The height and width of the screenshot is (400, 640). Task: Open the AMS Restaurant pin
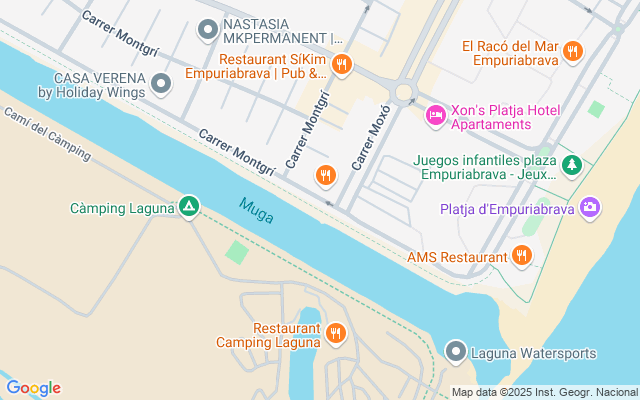pos(521,257)
